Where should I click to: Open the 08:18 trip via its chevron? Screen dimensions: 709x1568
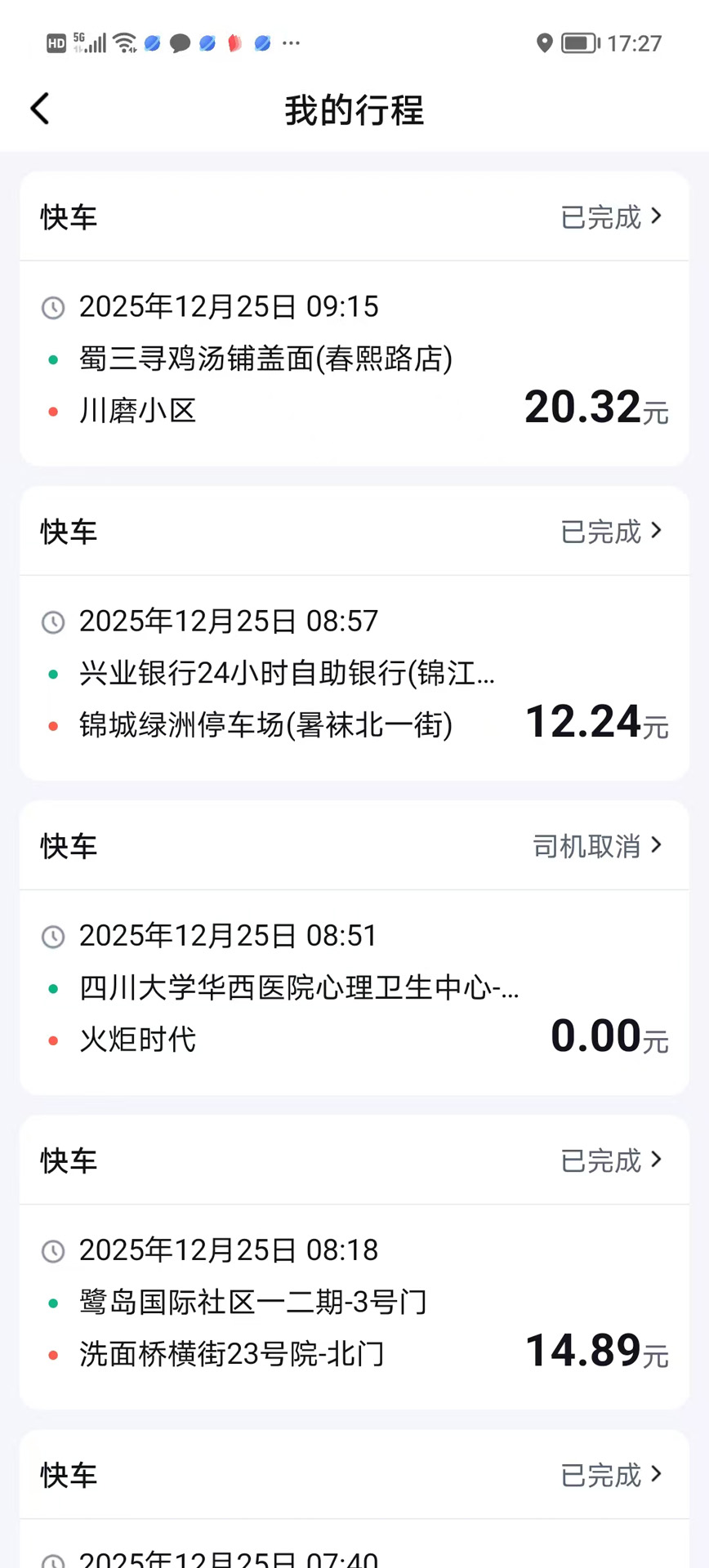[x=656, y=1160]
